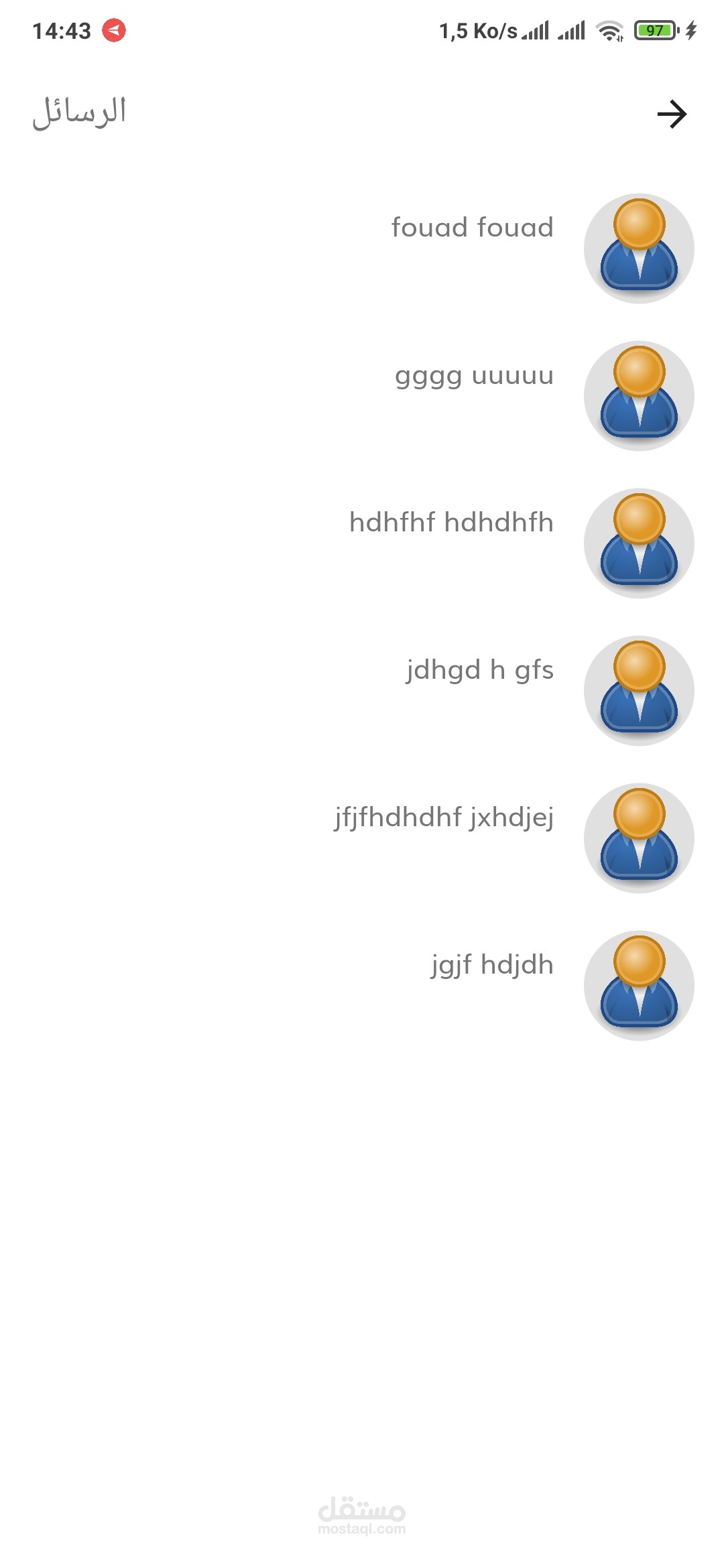View messages from jfjfhdhdhf jxhdjej
Screen dimensions: 724x1568
pos(362,838)
